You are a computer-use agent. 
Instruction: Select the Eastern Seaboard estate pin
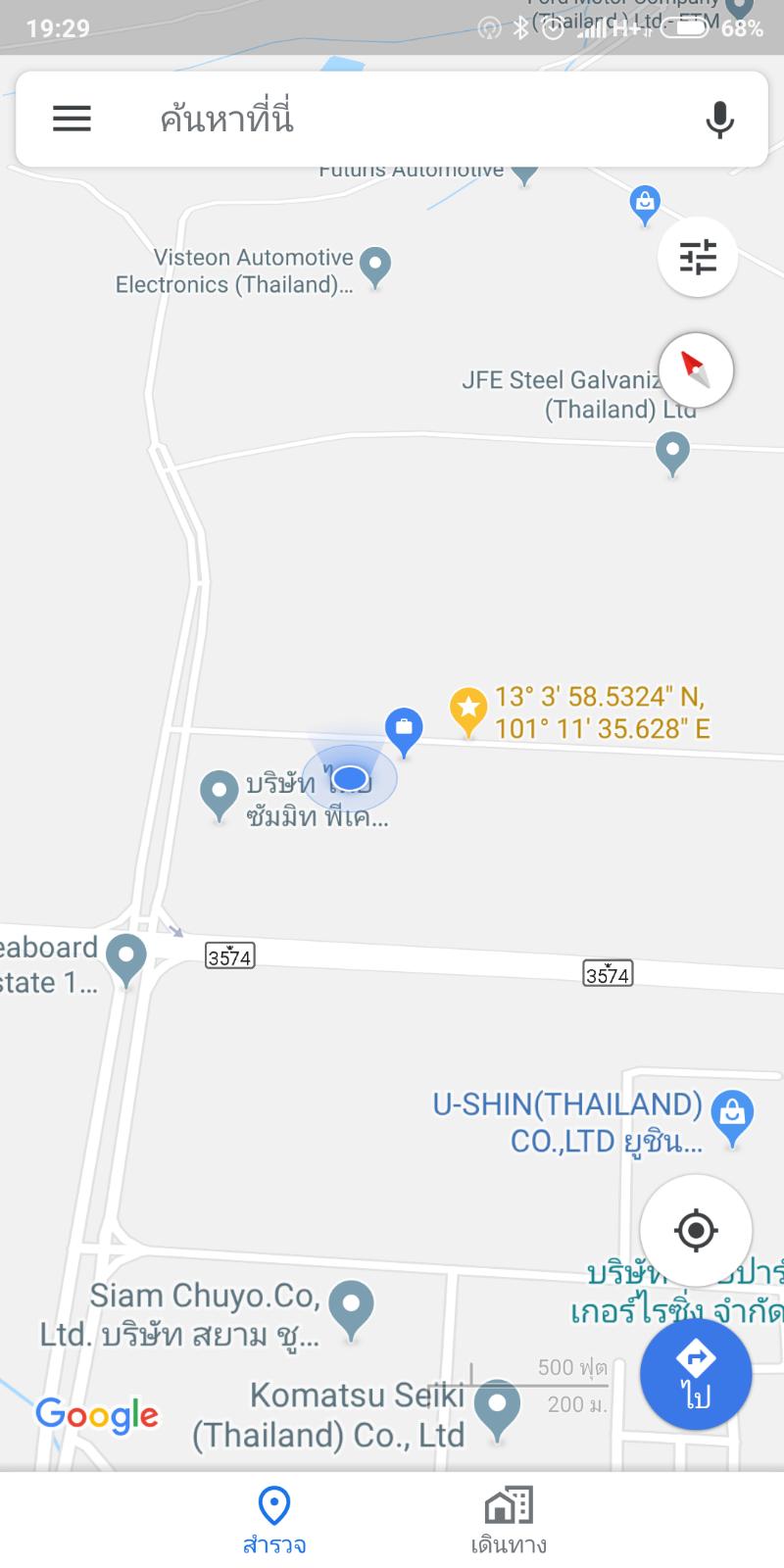click(x=125, y=955)
